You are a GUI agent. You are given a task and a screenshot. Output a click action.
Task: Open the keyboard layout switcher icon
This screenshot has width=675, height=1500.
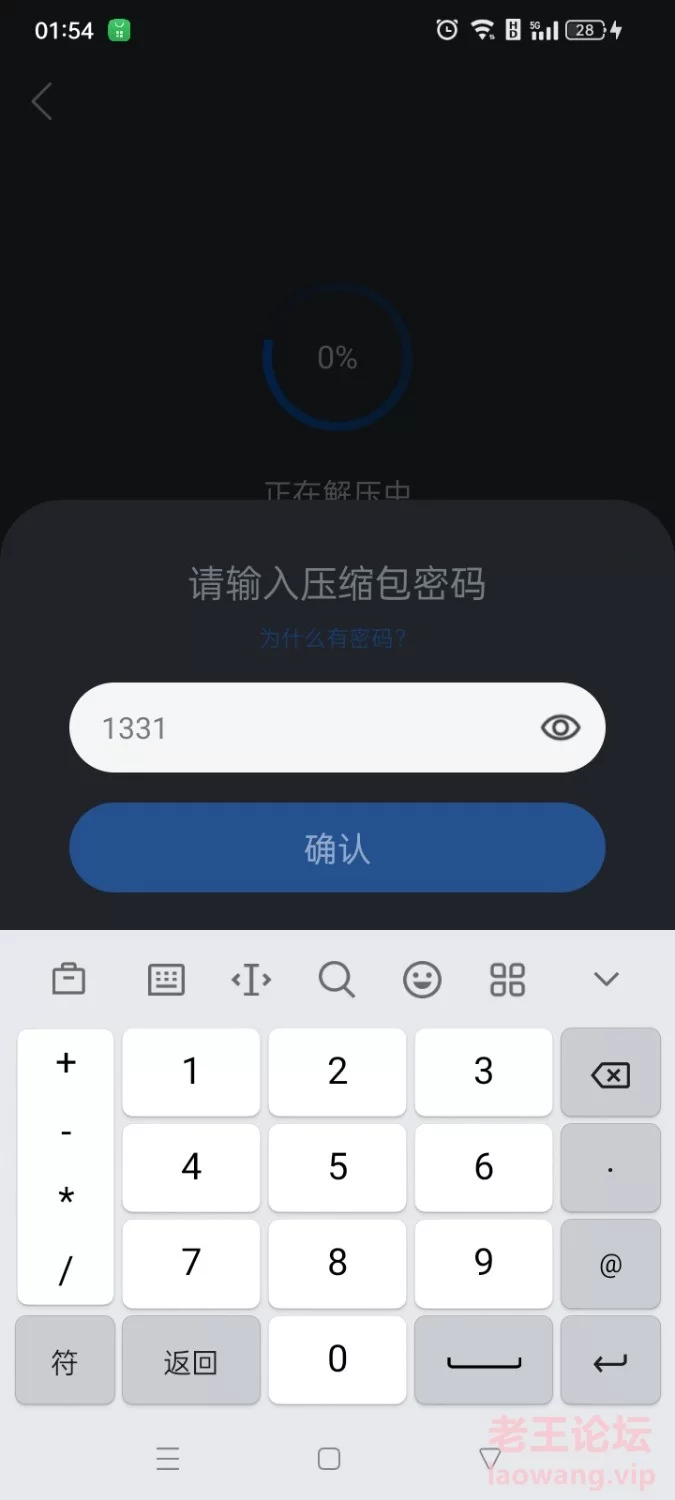[166, 980]
